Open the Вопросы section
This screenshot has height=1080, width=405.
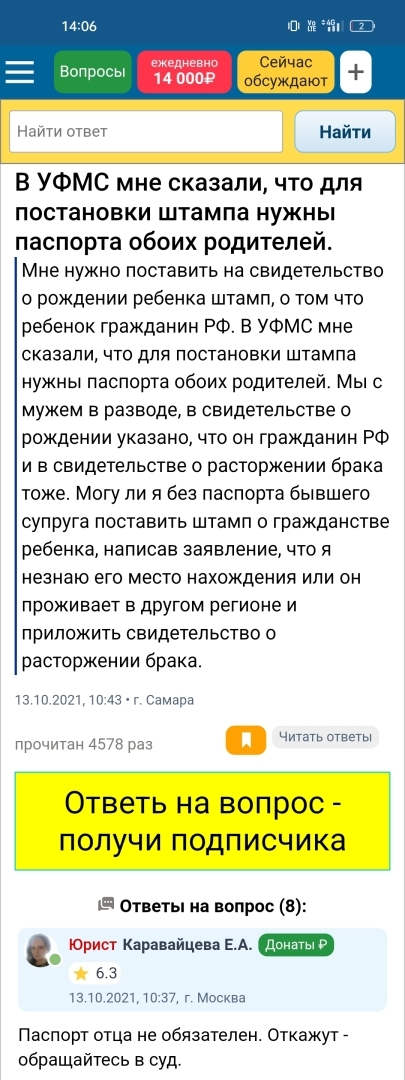[x=92, y=72]
